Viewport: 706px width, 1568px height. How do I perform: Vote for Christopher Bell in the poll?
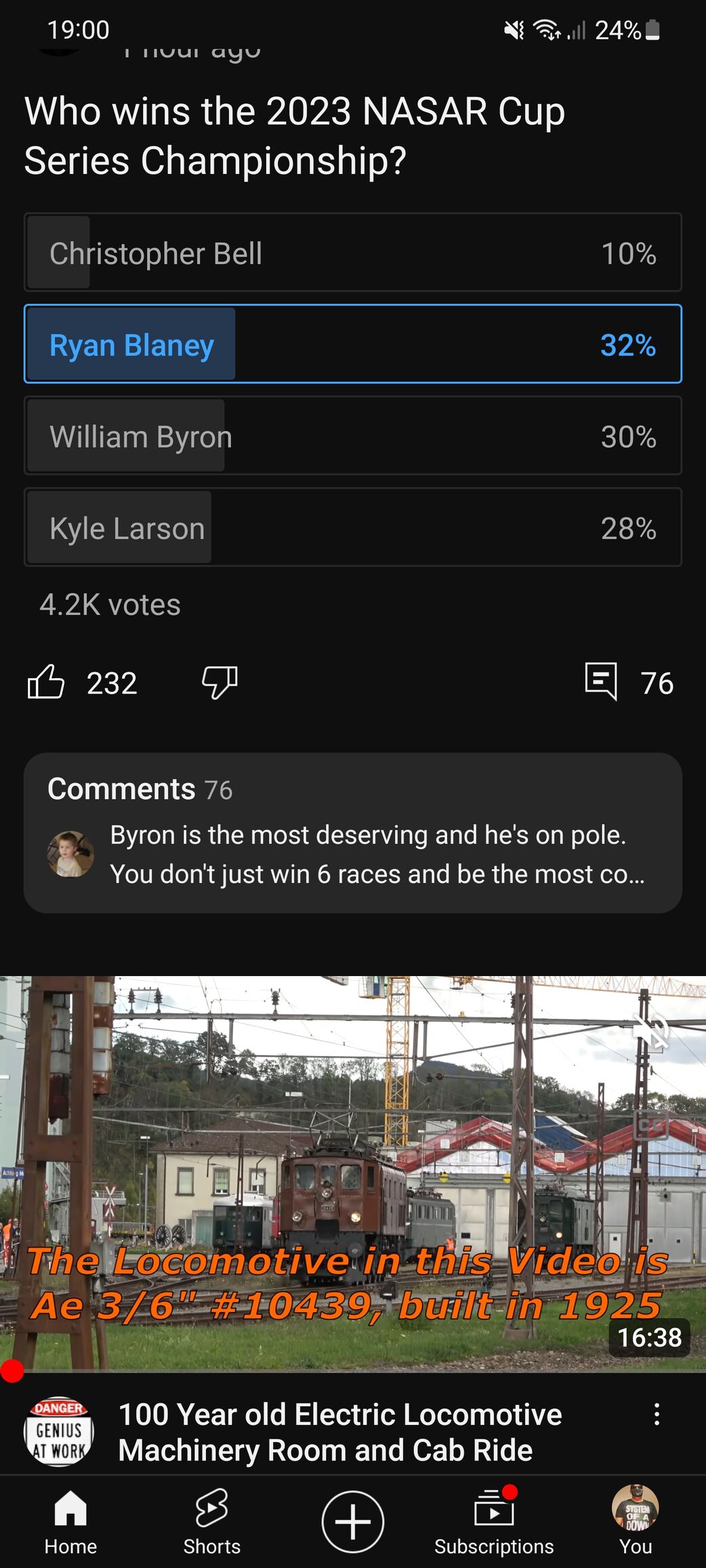pyautogui.click(x=352, y=253)
